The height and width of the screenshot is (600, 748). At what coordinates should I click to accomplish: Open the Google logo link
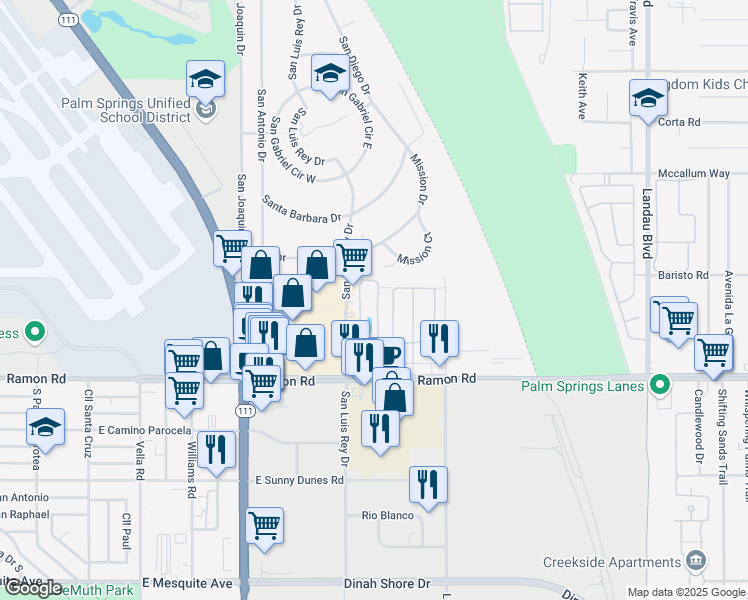[33, 589]
